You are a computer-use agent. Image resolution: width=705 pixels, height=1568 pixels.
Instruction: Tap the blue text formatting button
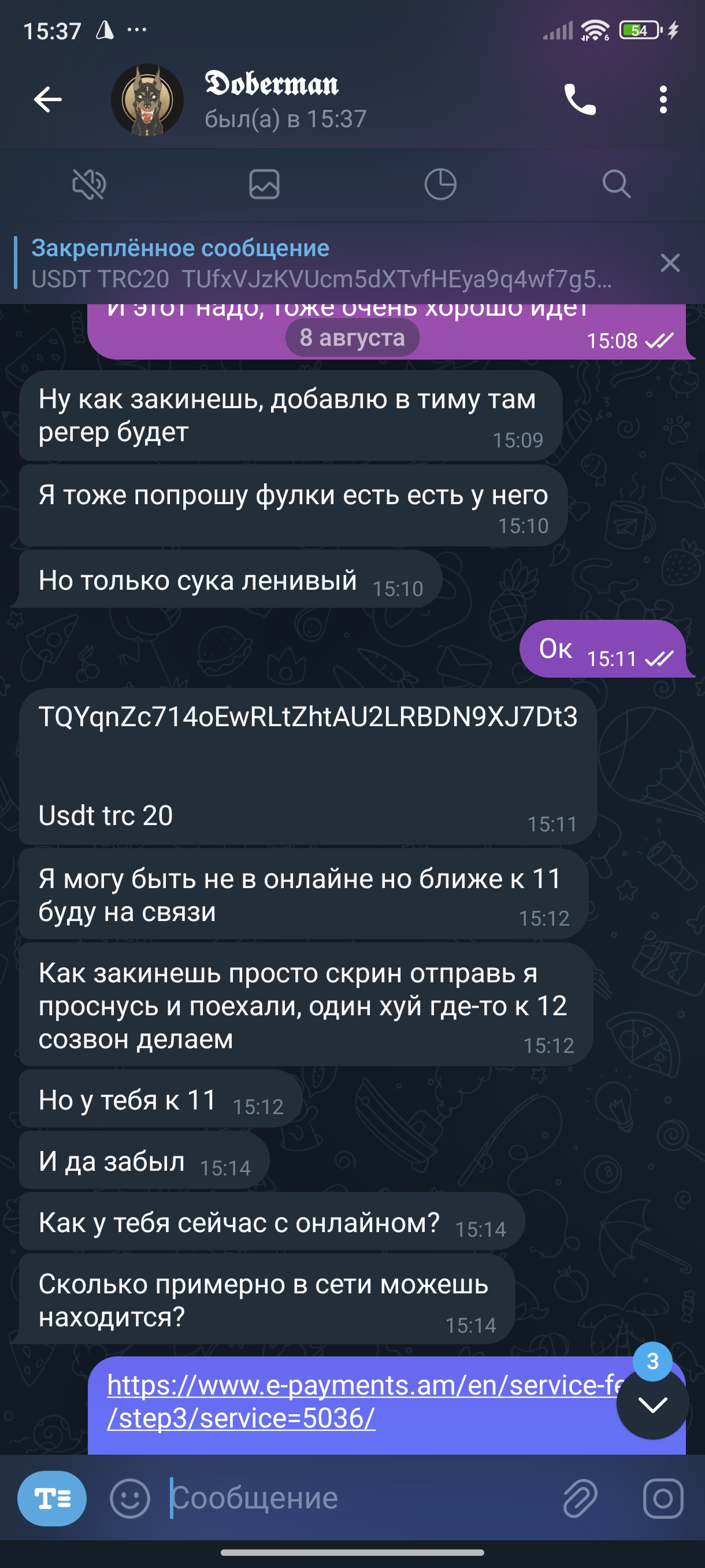point(51,1498)
